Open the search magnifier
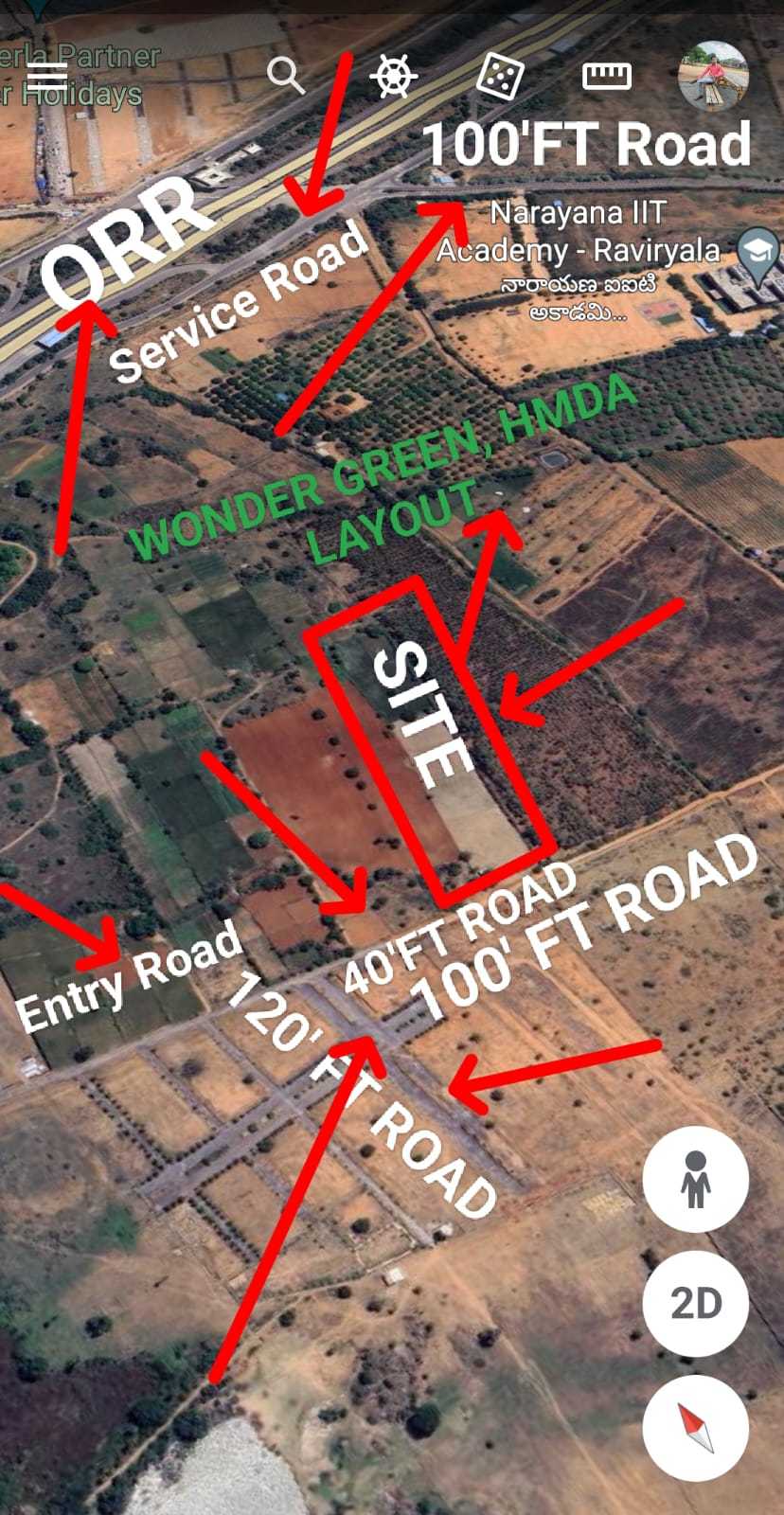Viewport: 784px width, 1515px height. pyautogui.click(x=285, y=75)
